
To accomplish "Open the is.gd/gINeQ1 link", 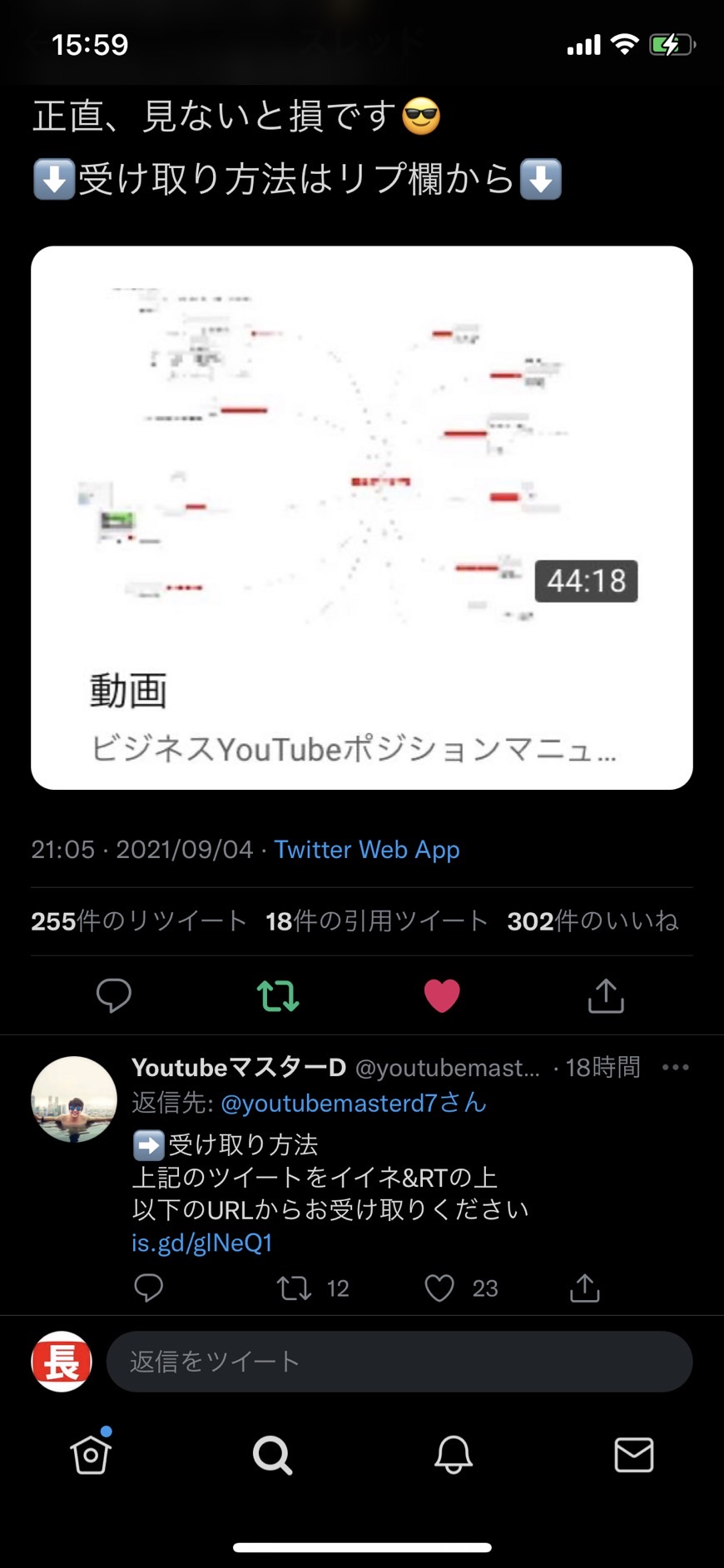I will click(202, 1243).
